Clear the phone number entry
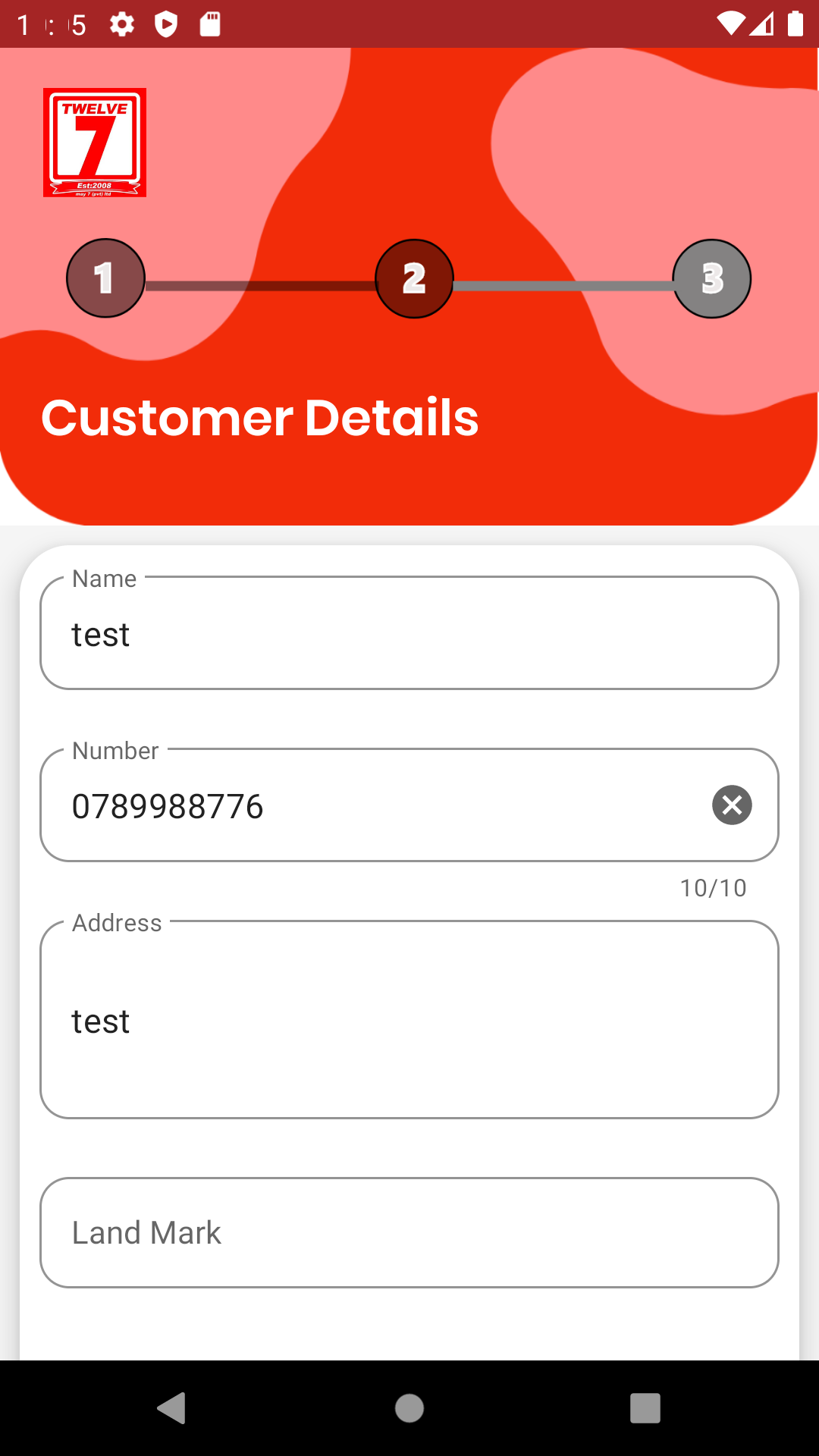819x1456 pixels. coord(732,805)
